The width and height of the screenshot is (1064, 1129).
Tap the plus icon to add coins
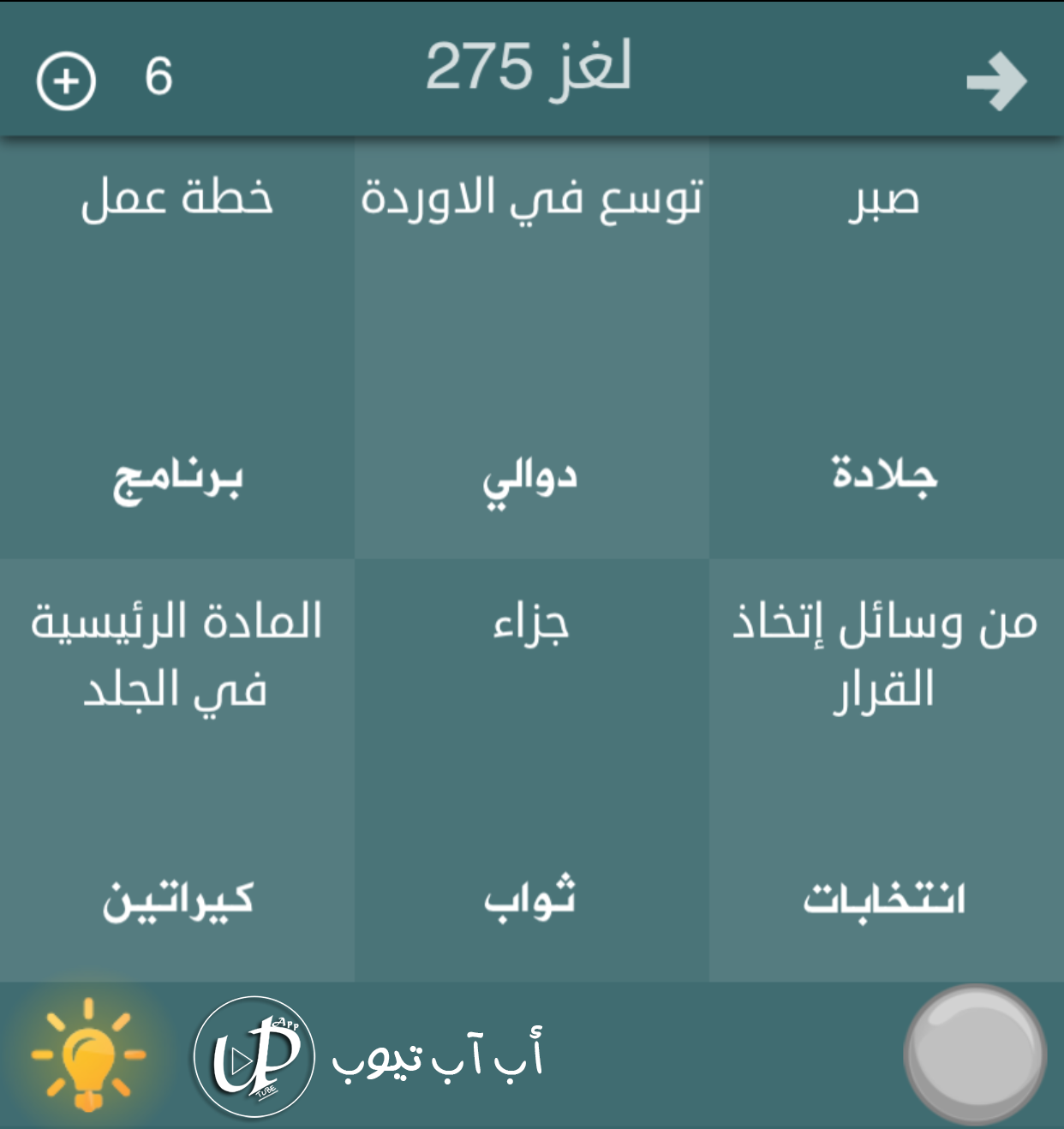[66, 81]
